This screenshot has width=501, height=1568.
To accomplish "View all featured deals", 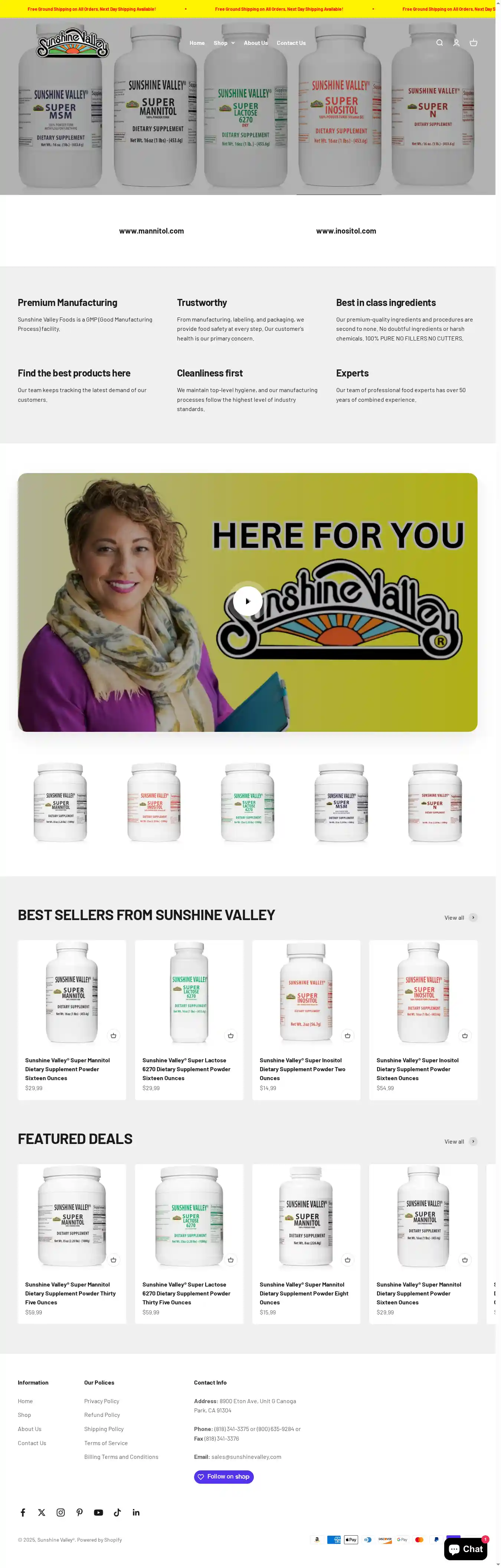I will 460,1141.
